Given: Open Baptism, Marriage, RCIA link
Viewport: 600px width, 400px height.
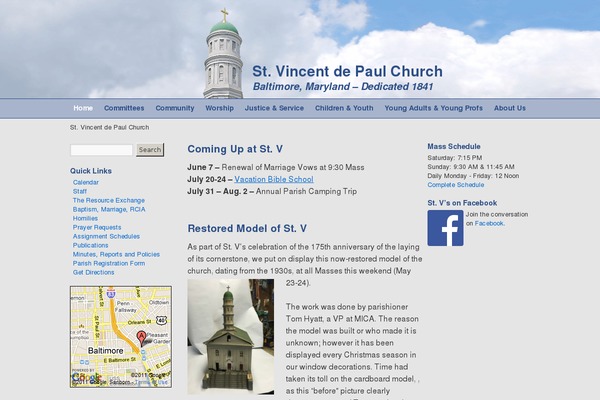Looking at the screenshot, I should [x=109, y=209].
